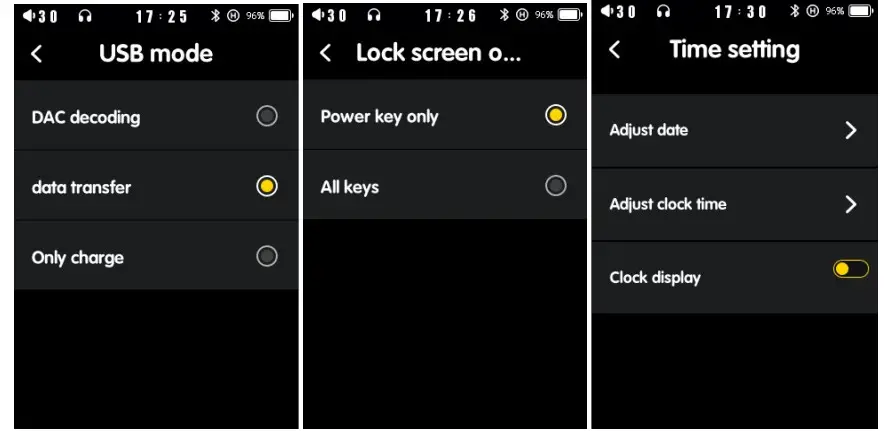Choose All keys for lock screen
The height and width of the screenshot is (431, 884).
(x=555, y=186)
